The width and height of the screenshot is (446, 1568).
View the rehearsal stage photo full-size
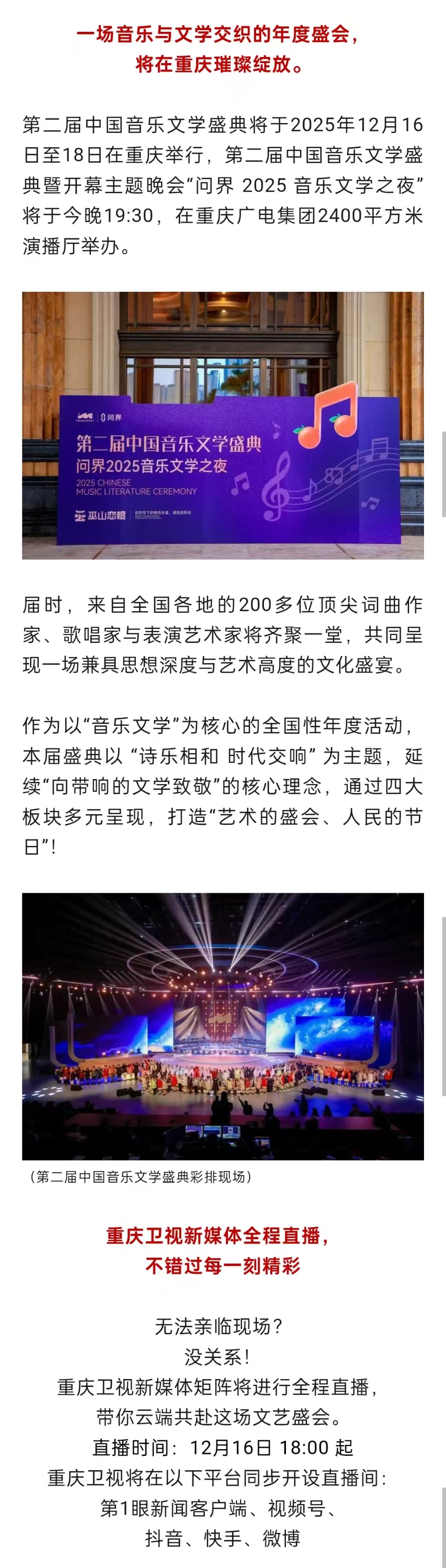223,1026
